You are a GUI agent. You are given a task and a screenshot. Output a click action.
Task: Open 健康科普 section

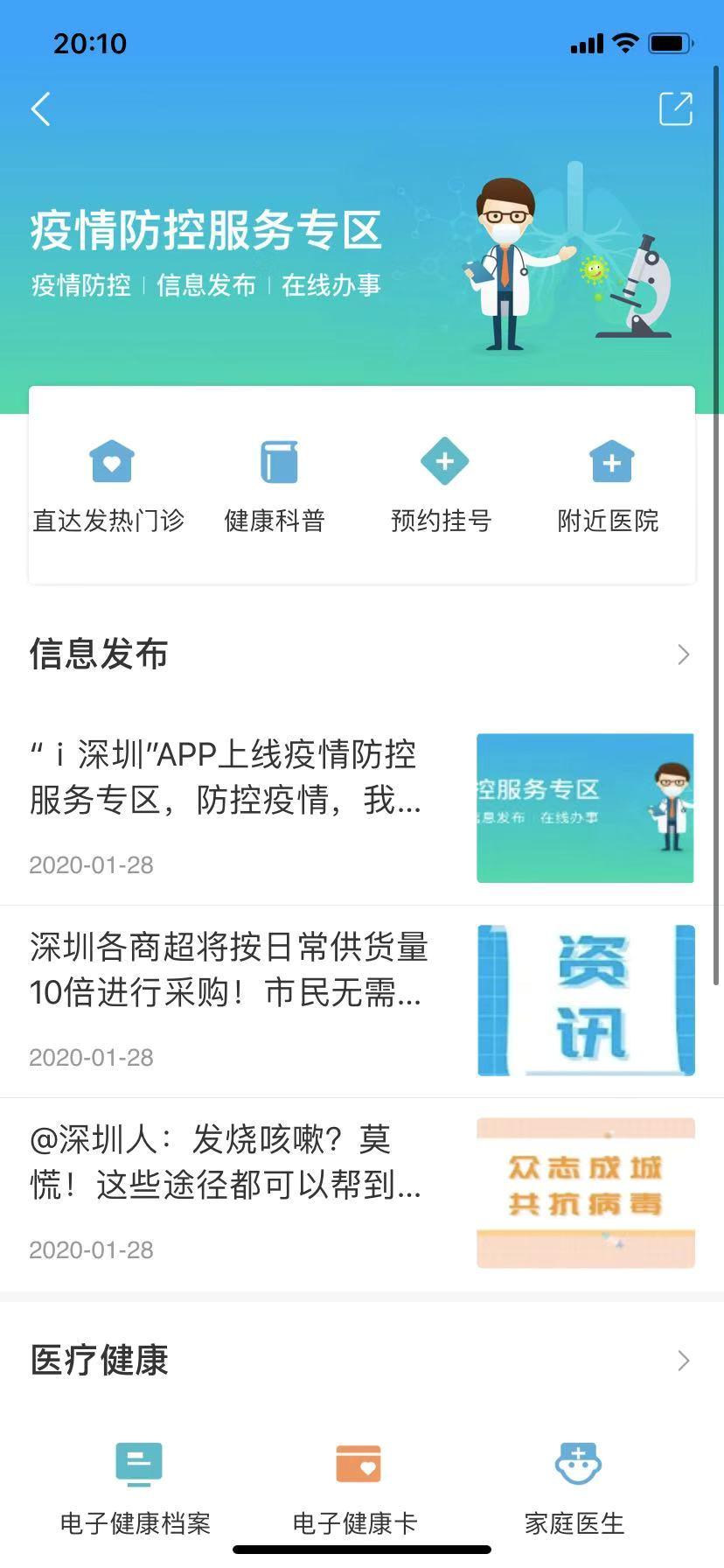pyautogui.click(x=275, y=486)
